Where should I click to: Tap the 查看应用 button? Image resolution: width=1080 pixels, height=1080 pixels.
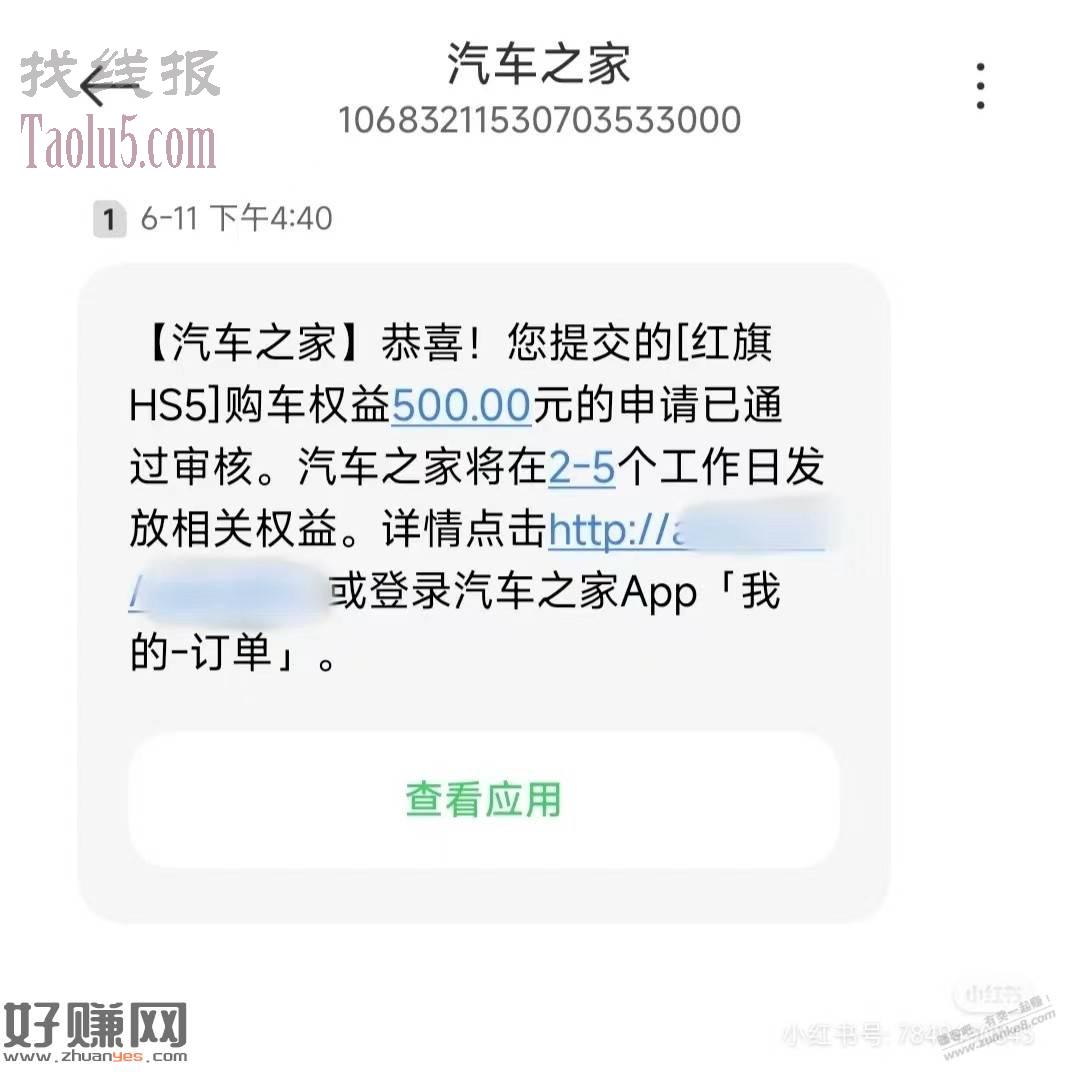(x=484, y=799)
